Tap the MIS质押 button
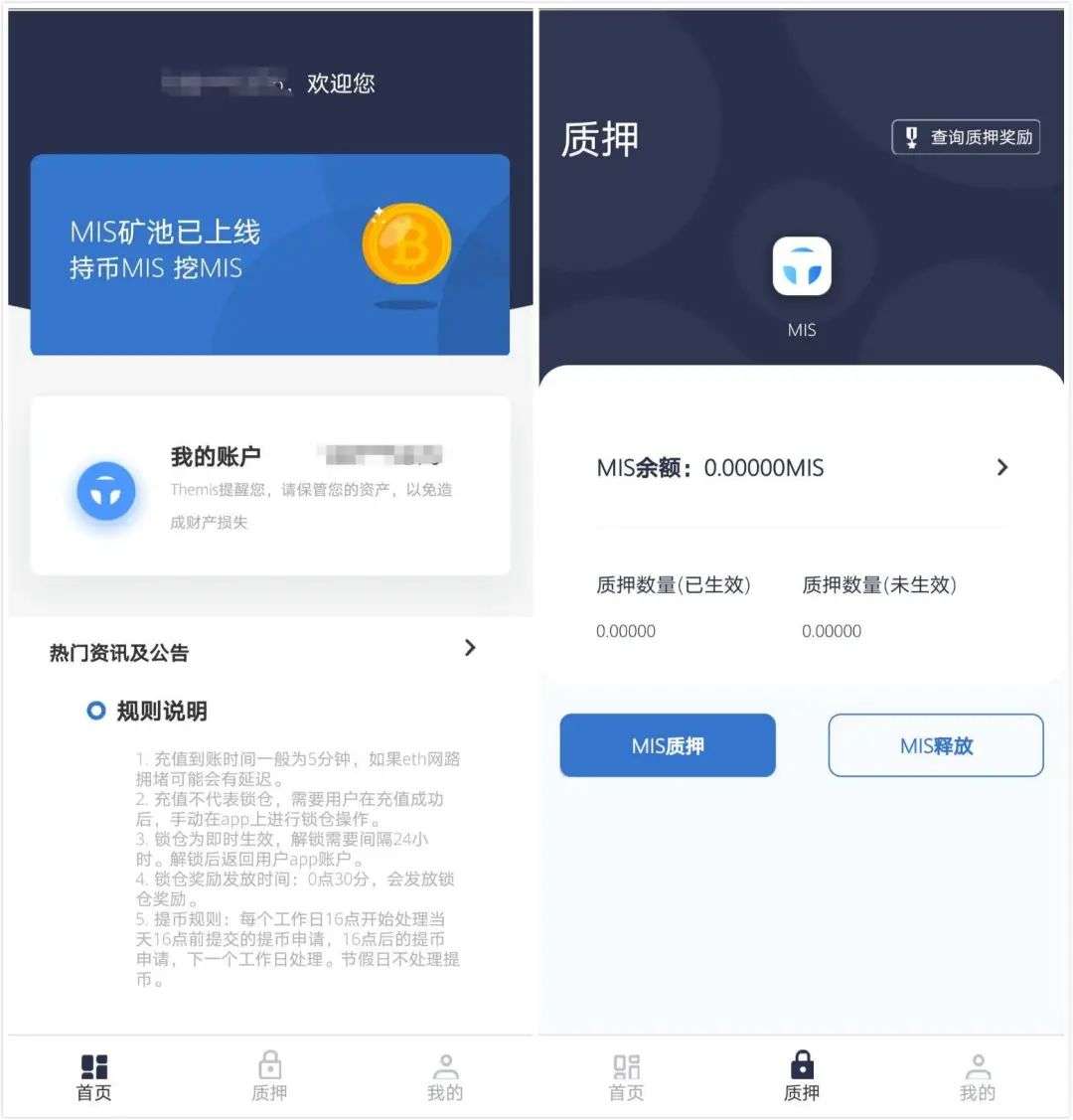Image resolution: width=1073 pixels, height=1120 pixels. 668,745
